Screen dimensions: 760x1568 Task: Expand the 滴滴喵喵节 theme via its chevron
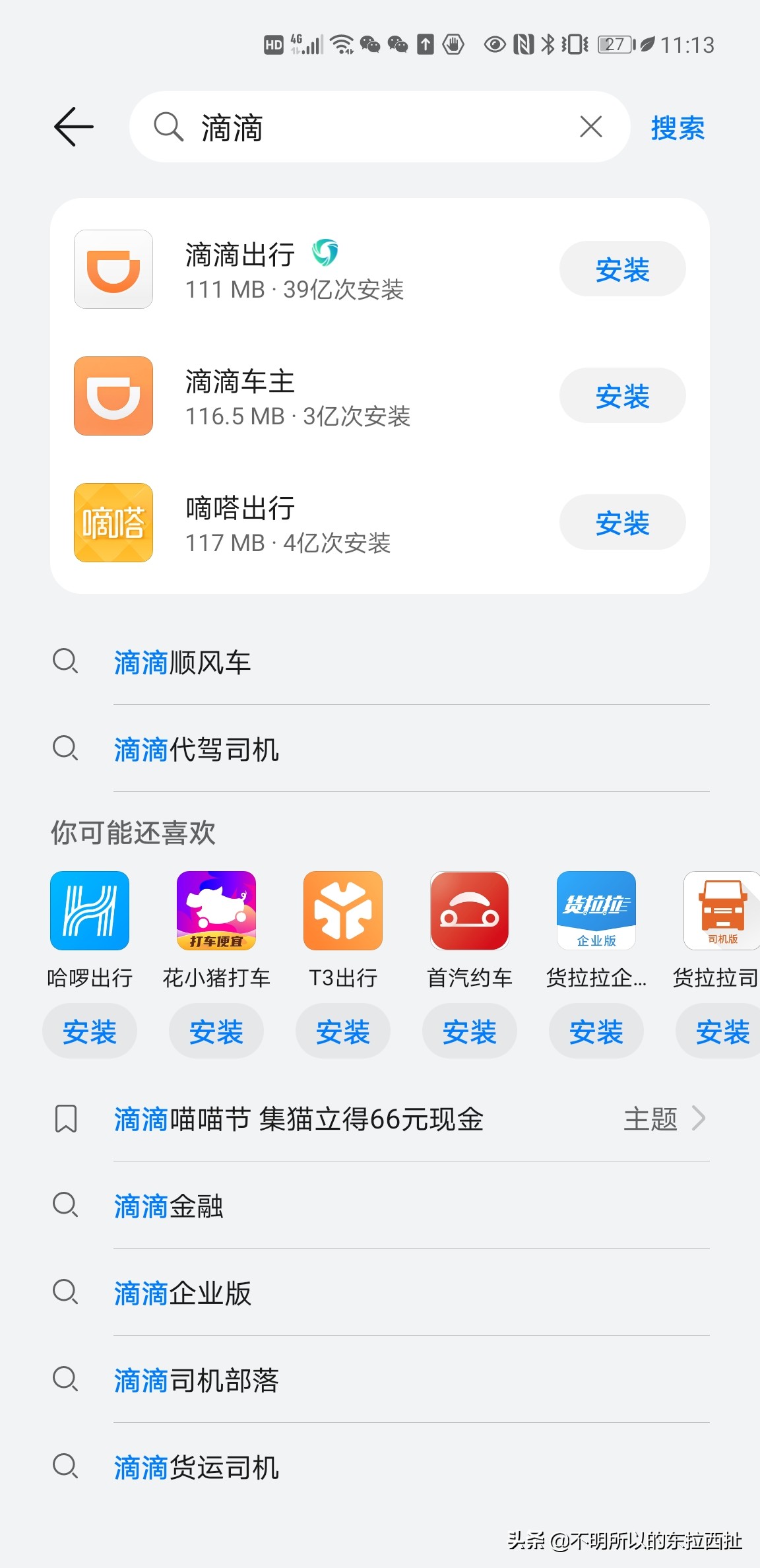coord(701,1118)
